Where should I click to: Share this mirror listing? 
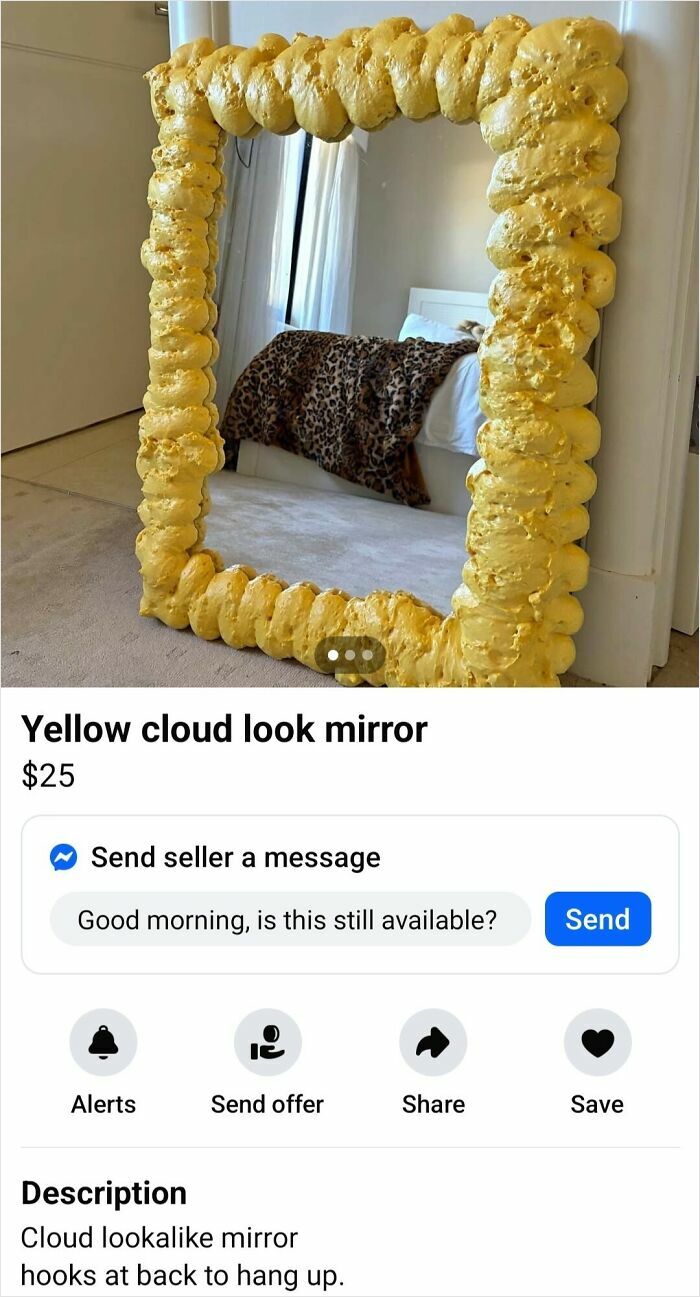coord(432,1043)
